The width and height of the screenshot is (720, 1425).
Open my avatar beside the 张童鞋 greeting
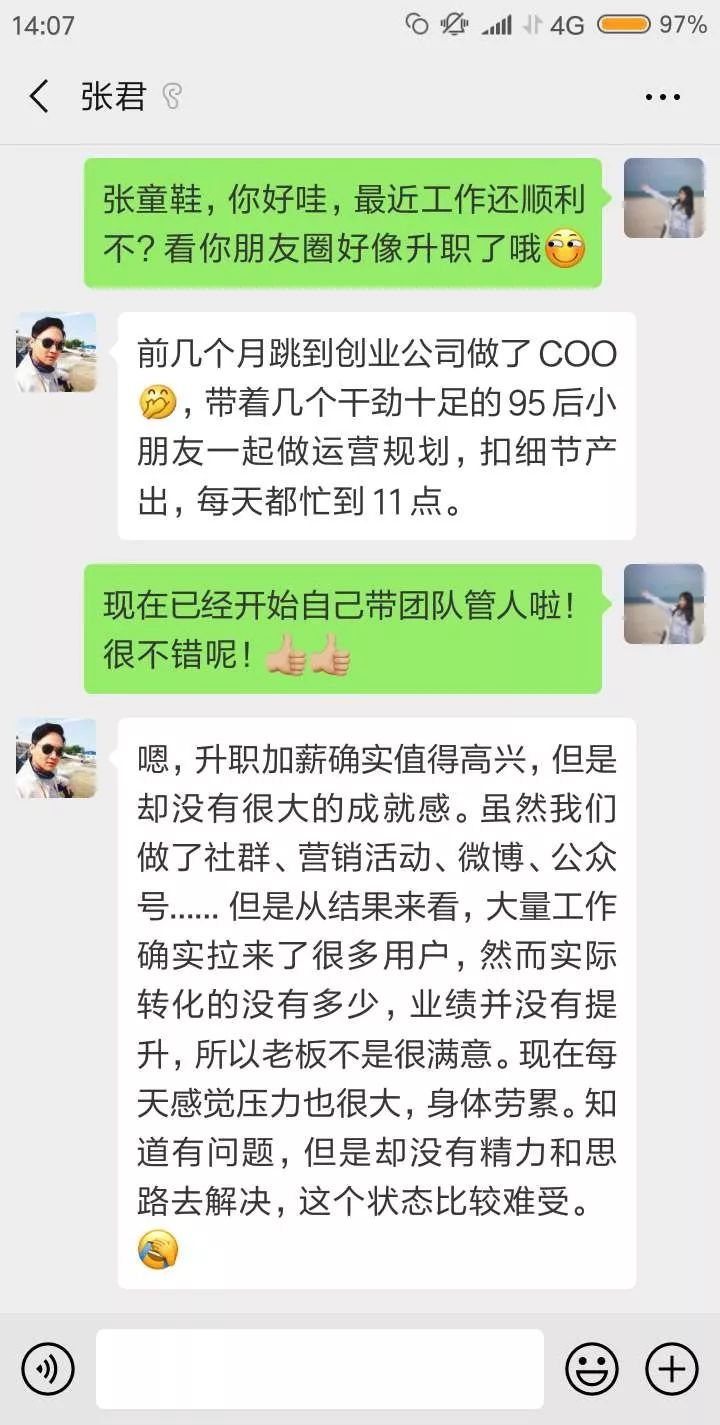(x=664, y=198)
